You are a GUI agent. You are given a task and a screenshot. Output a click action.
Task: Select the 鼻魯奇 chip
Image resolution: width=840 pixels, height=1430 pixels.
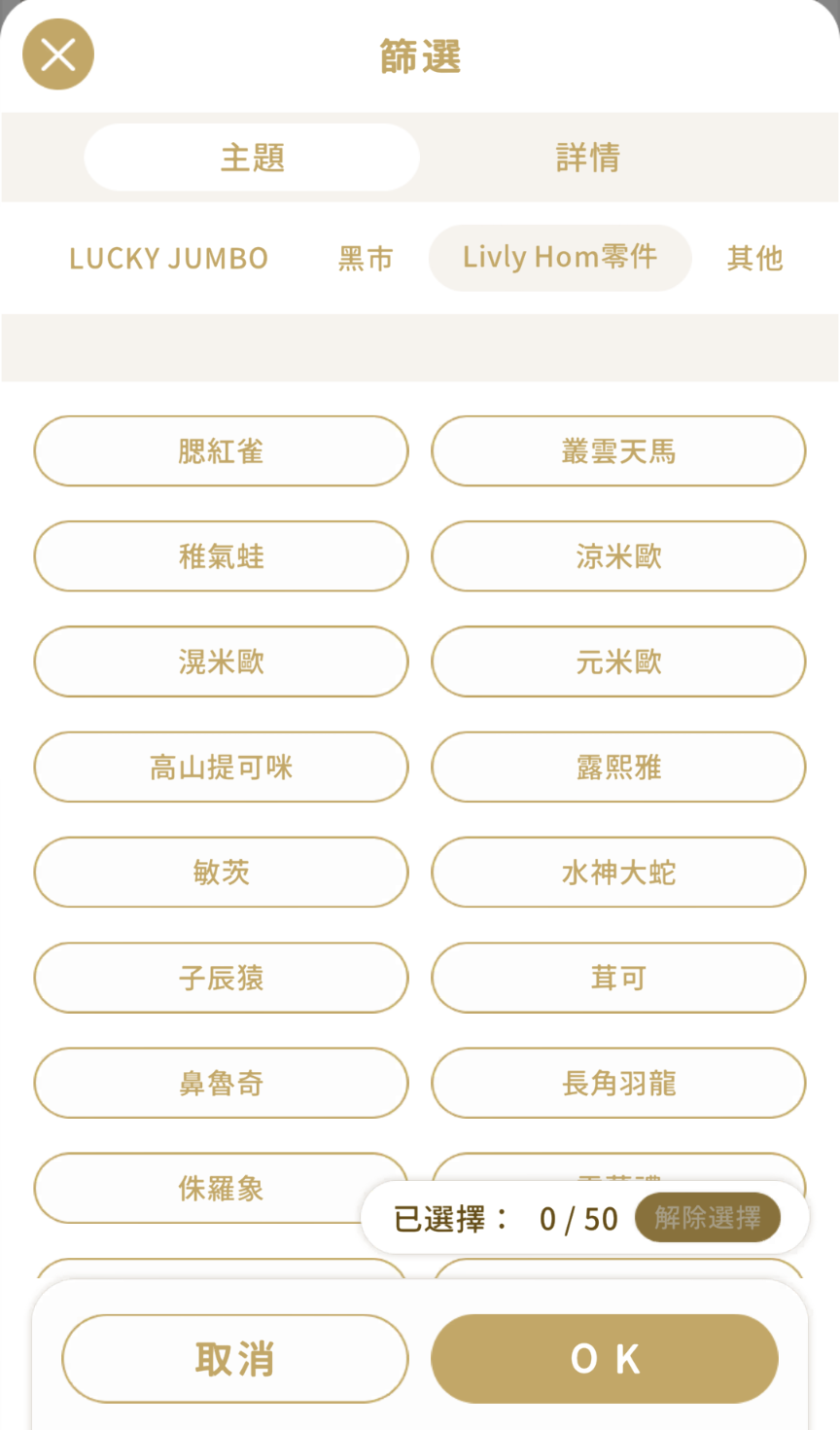pyautogui.click(x=221, y=1083)
